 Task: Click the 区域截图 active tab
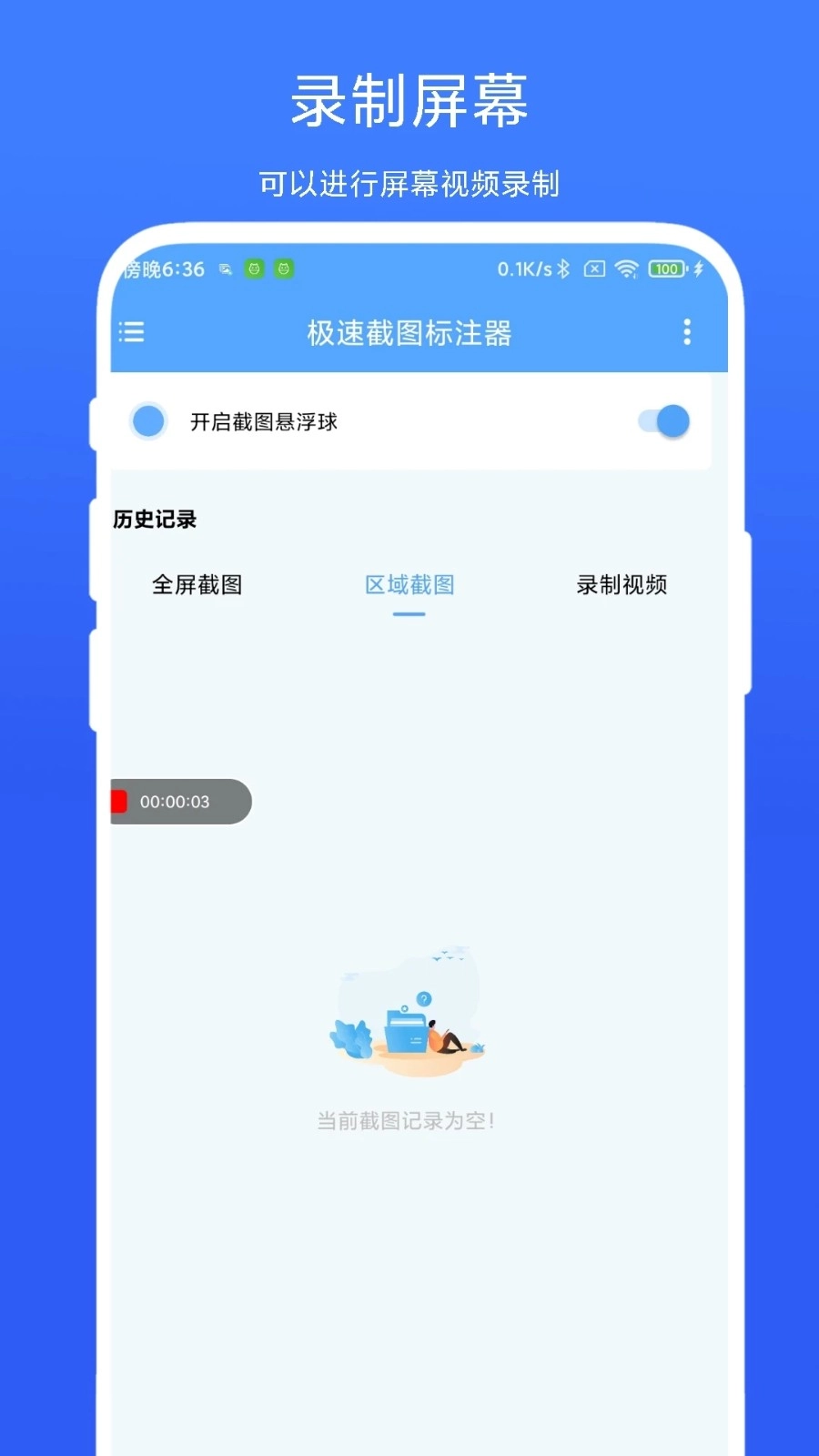point(408,585)
